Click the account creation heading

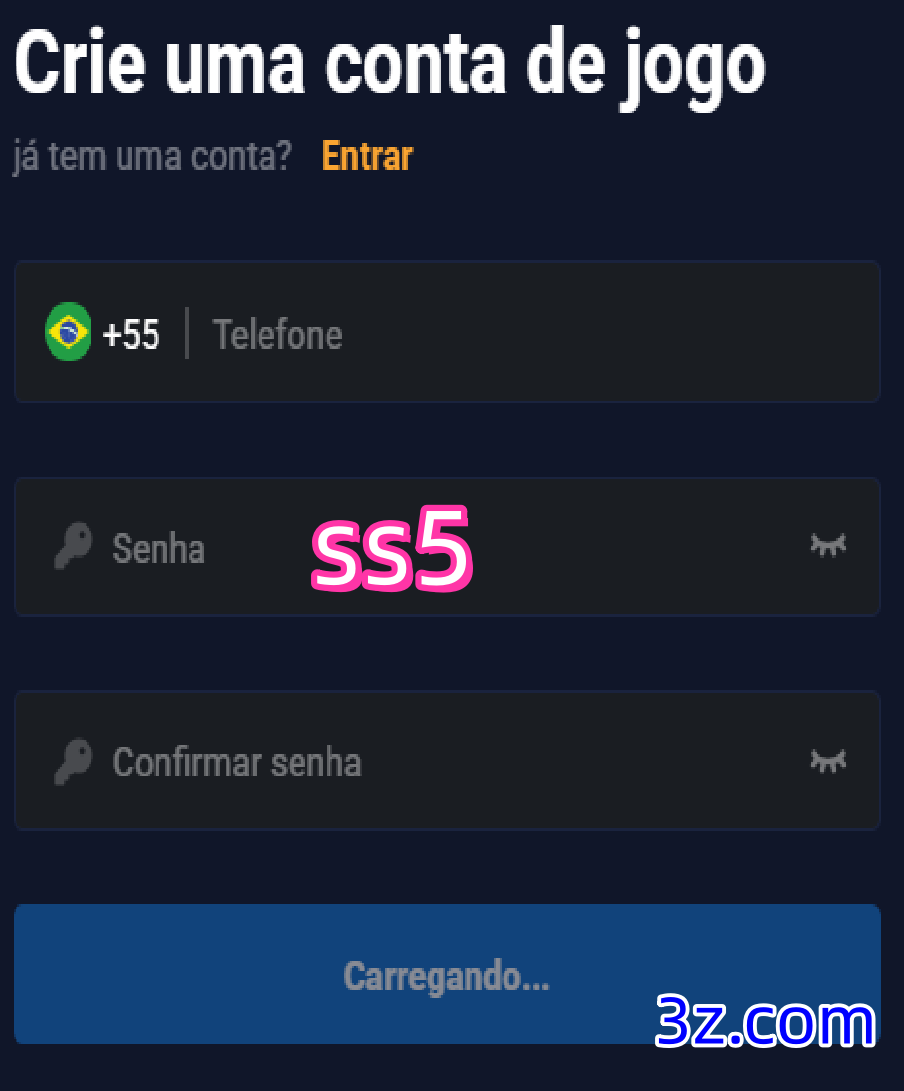pyautogui.click(x=388, y=62)
